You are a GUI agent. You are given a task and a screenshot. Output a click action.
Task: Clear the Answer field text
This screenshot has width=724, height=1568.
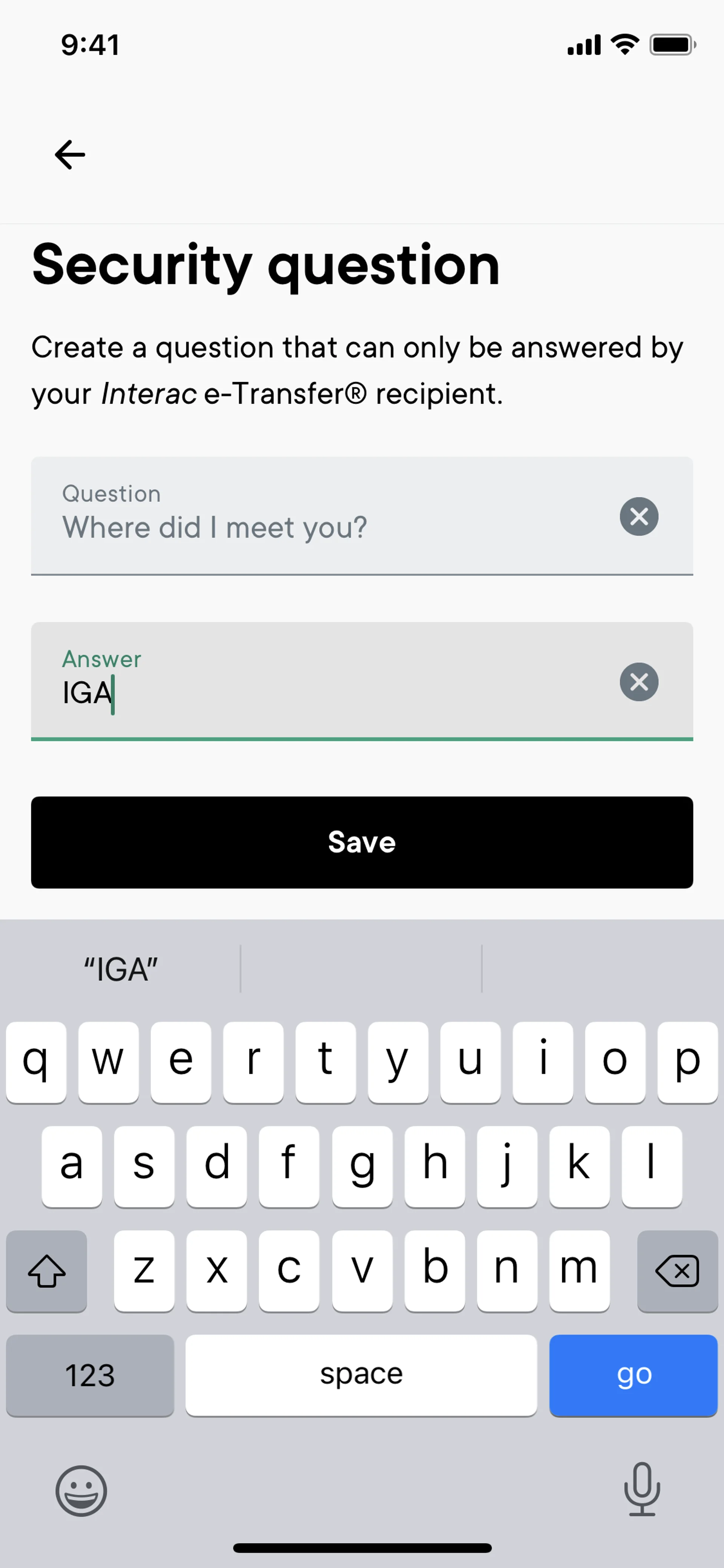coord(639,682)
